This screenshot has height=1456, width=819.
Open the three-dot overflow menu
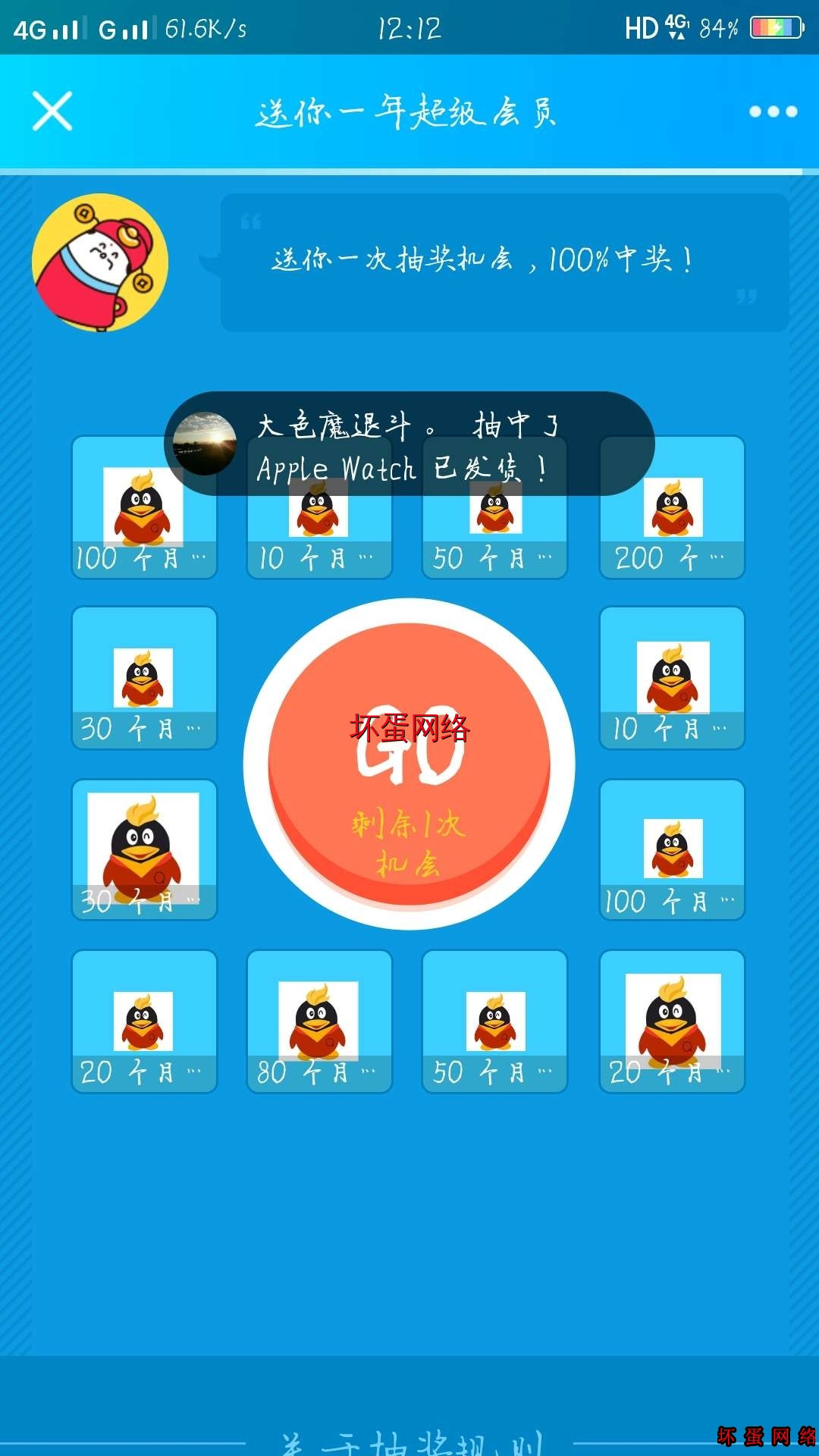tap(773, 111)
